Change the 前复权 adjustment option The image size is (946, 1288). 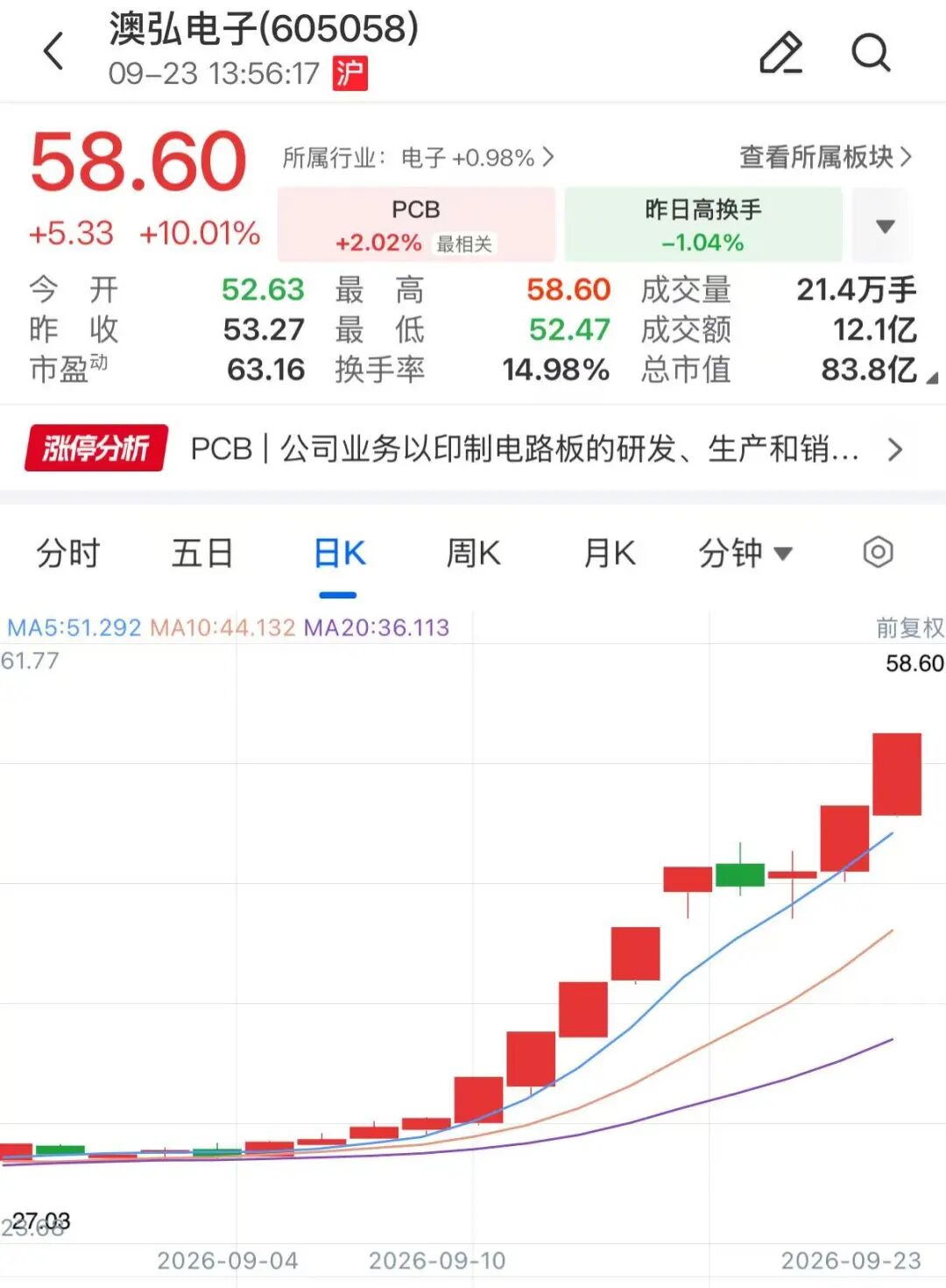(x=910, y=627)
